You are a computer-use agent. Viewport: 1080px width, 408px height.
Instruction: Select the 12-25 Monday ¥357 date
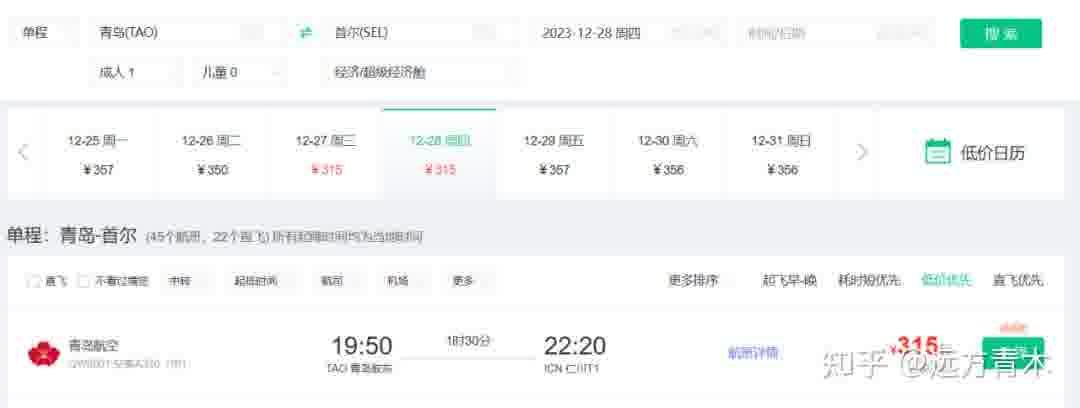[98, 154]
